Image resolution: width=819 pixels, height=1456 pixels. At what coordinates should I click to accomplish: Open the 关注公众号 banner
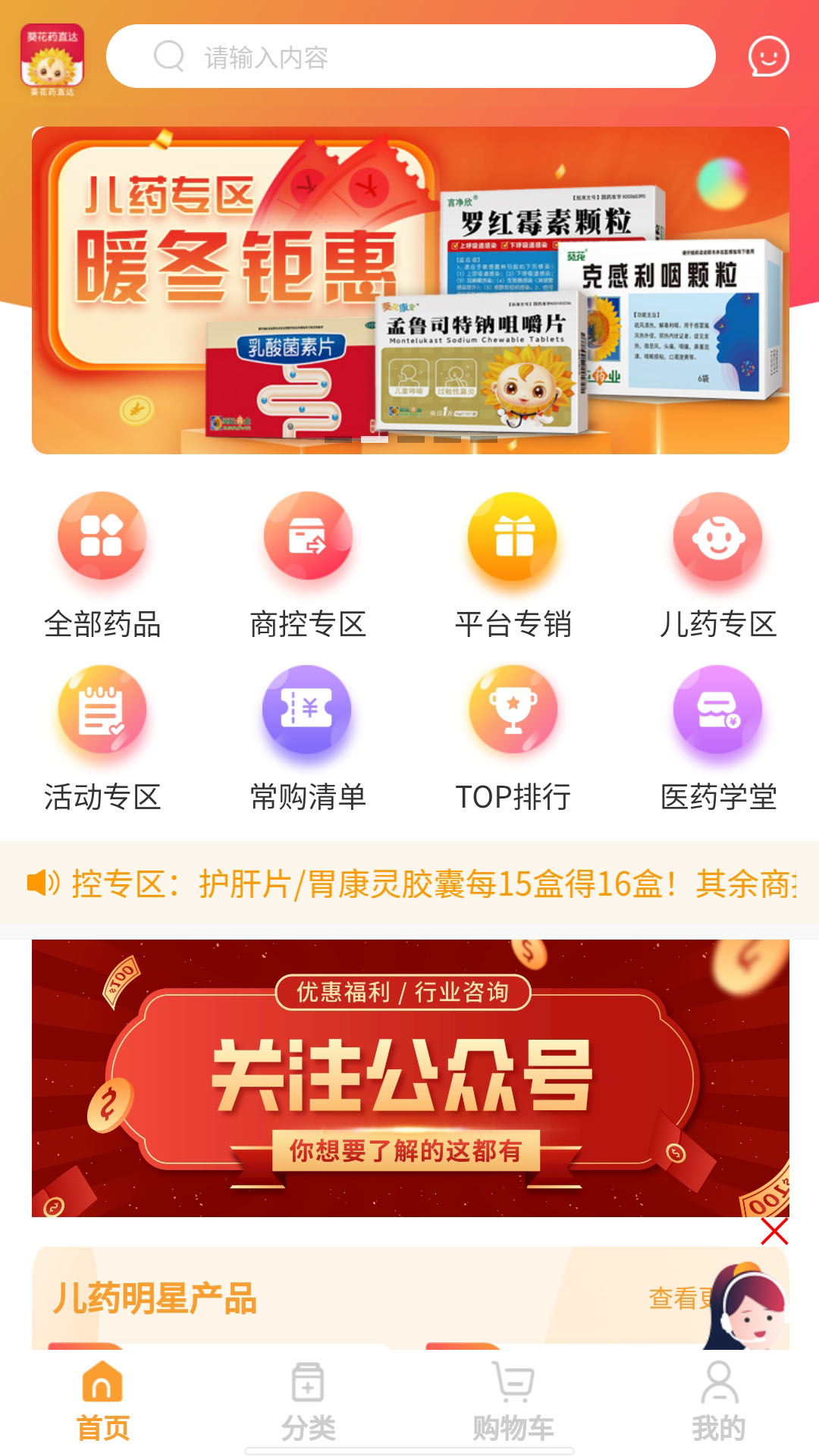click(410, 1078)
